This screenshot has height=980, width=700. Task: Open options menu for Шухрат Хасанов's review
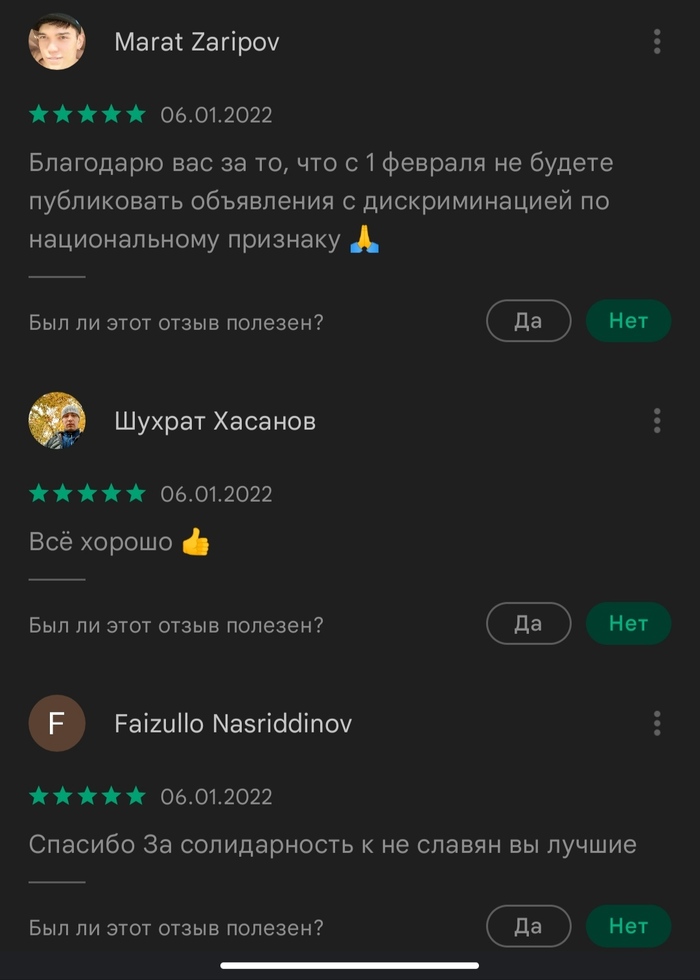click(x=657, y=421)
